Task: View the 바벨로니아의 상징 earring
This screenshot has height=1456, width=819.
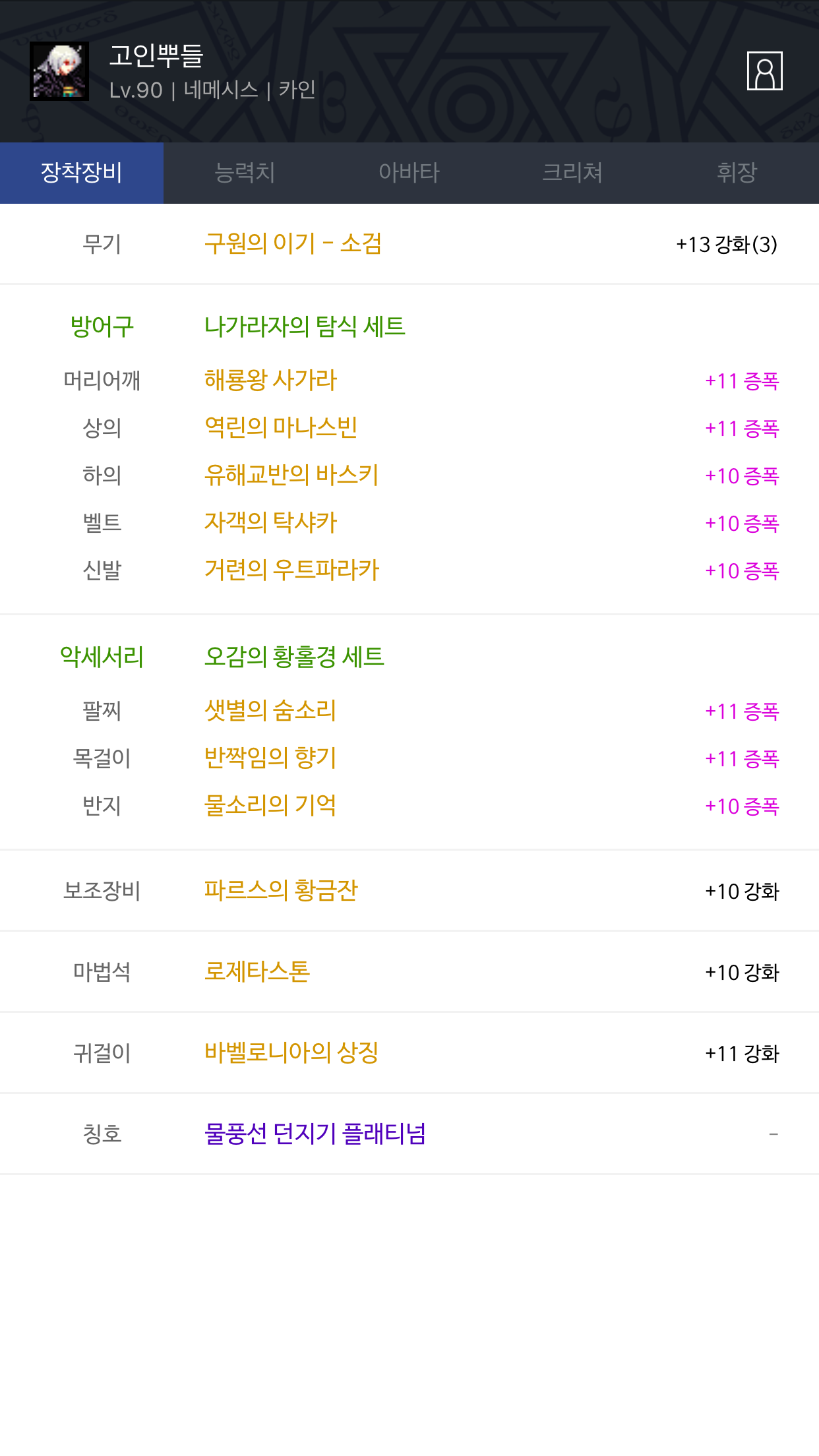Action: click(x=291, y=1052)
